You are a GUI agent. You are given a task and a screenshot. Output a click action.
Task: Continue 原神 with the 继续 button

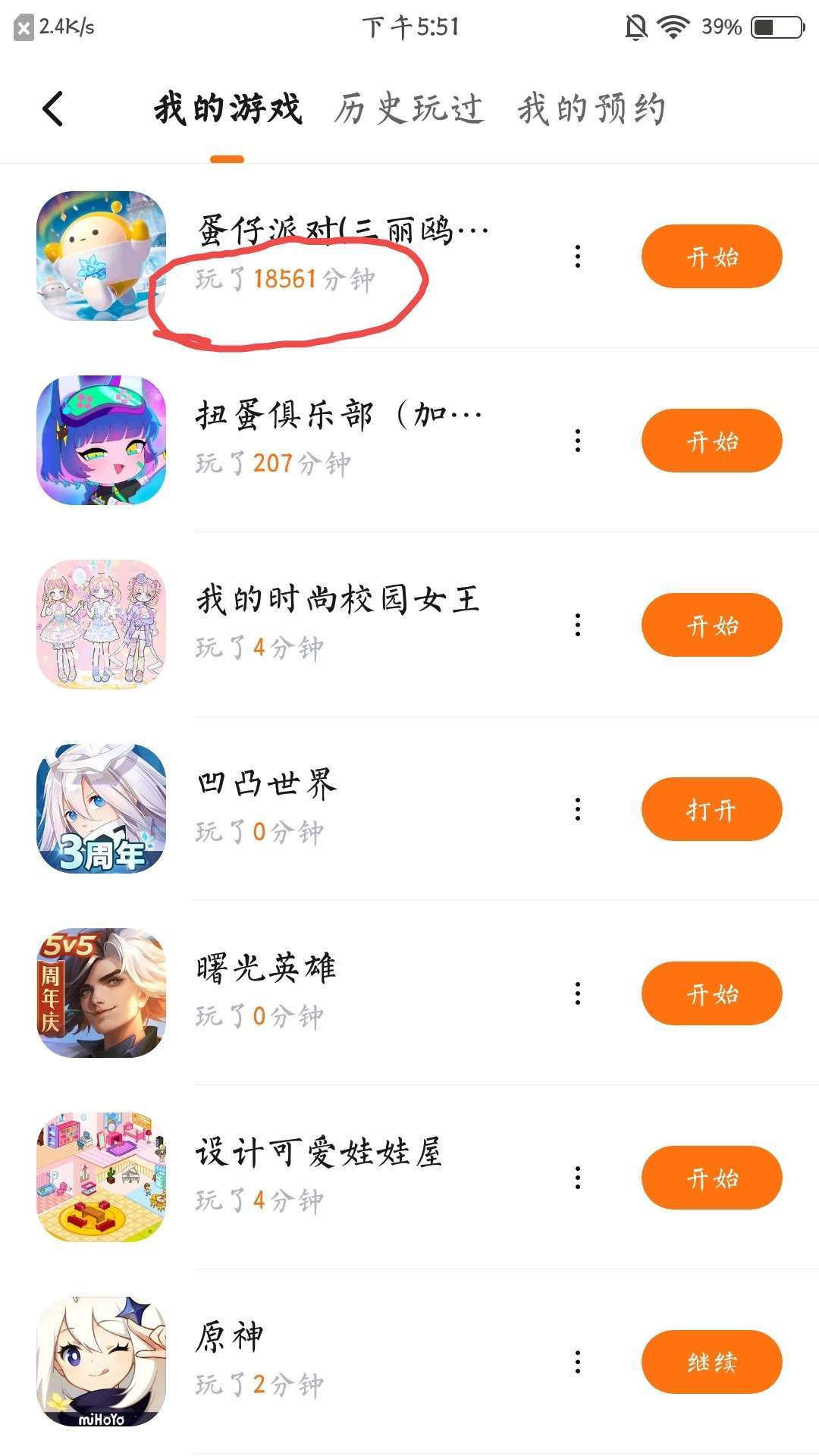pyautogui.click(x=711, y=1362)
